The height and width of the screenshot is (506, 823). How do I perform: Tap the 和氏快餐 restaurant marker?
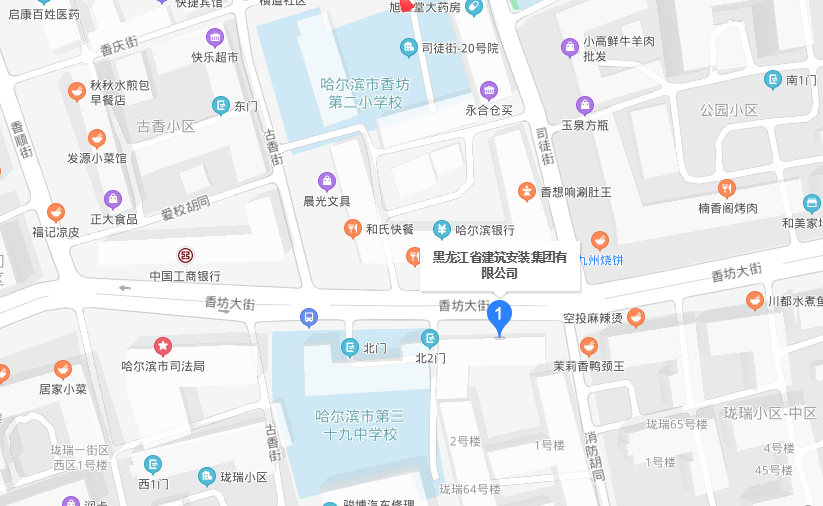(352, 229)
